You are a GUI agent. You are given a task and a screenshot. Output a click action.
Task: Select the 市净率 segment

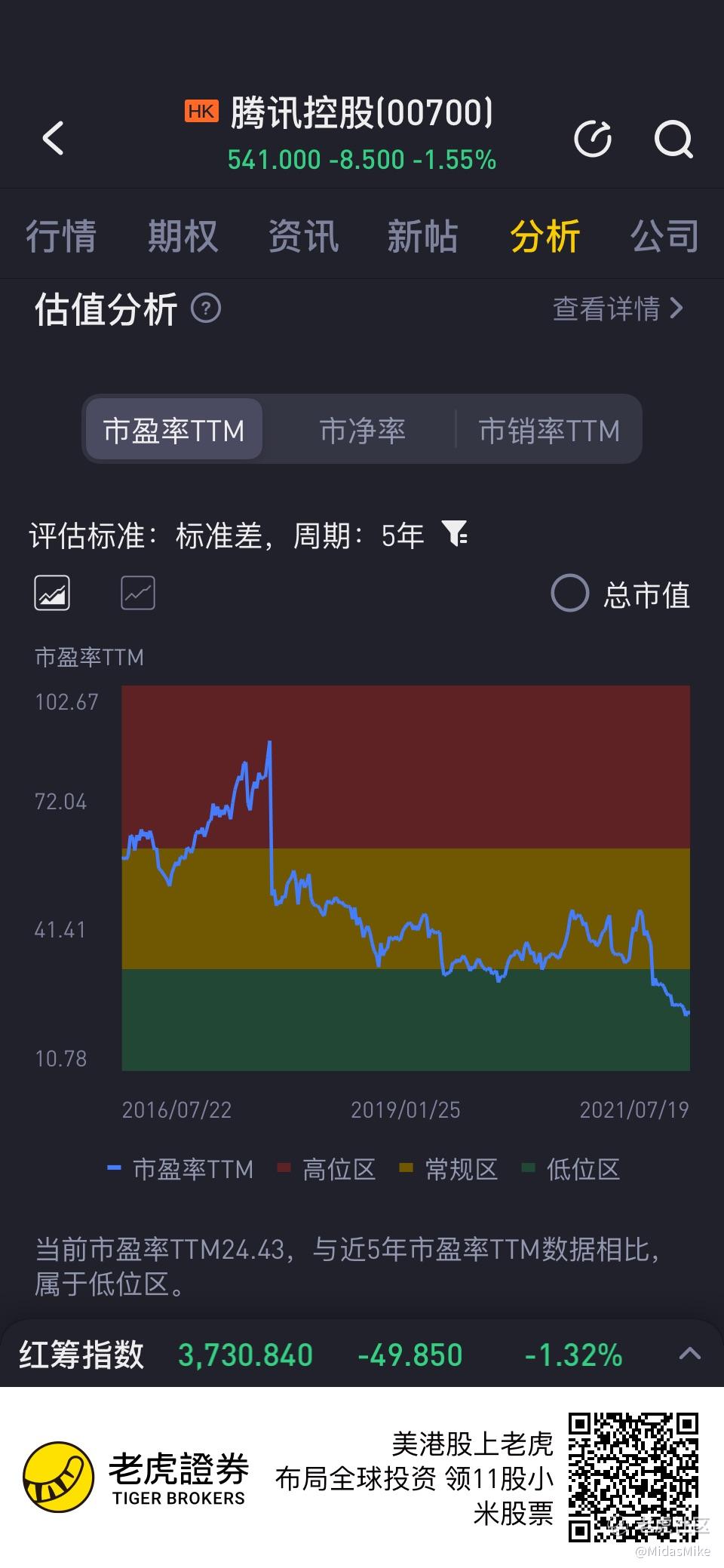363,430
